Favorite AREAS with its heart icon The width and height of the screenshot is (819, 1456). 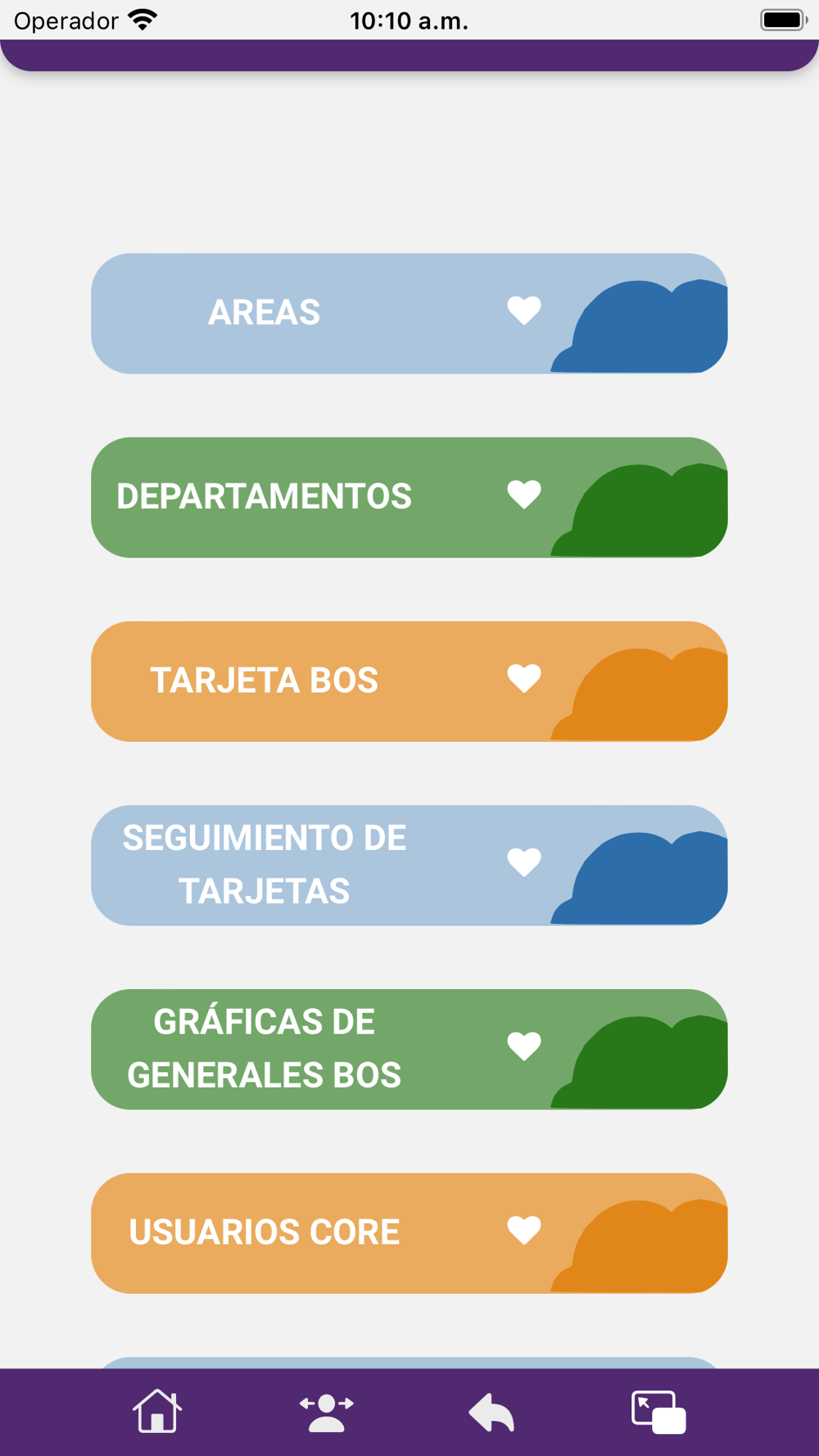click(524, 310)
